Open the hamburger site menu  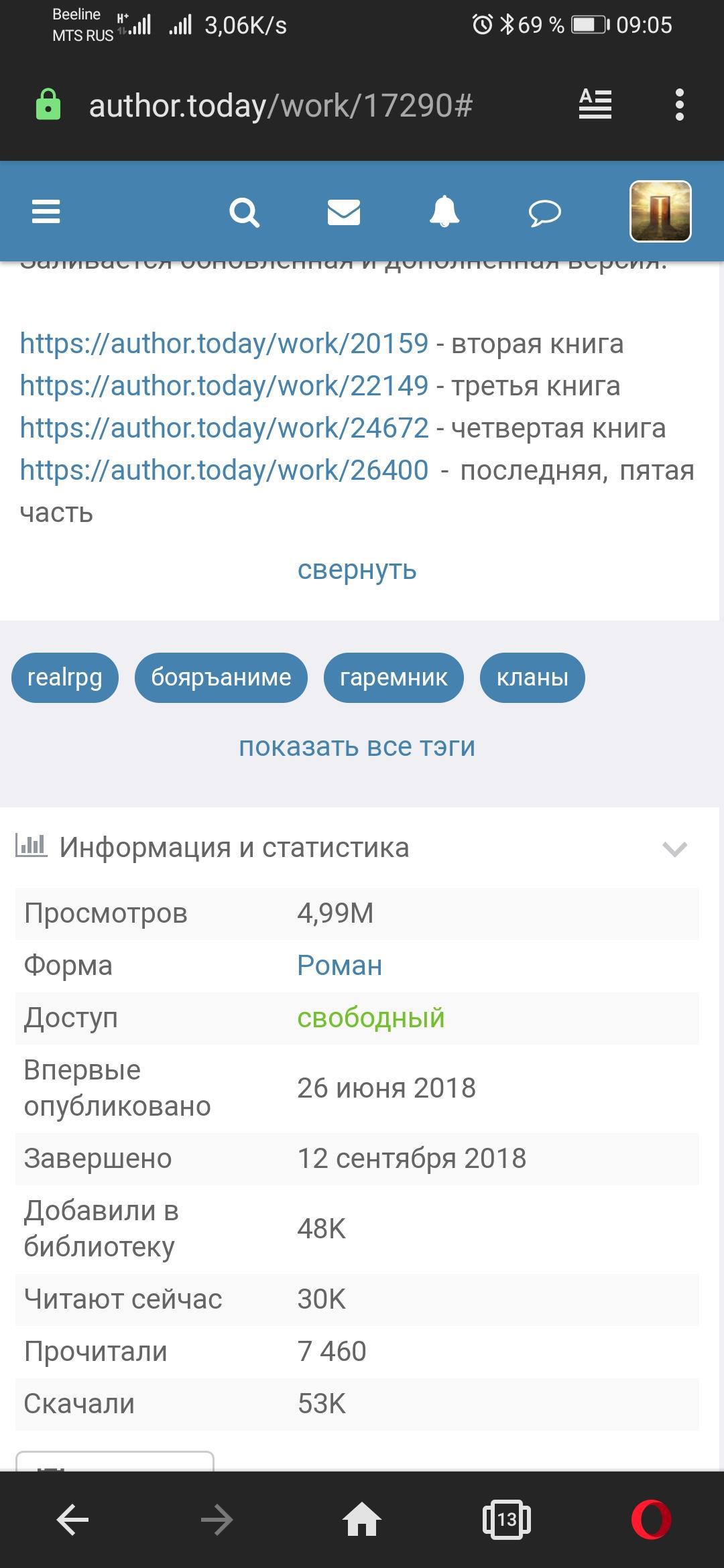[46, 212]
